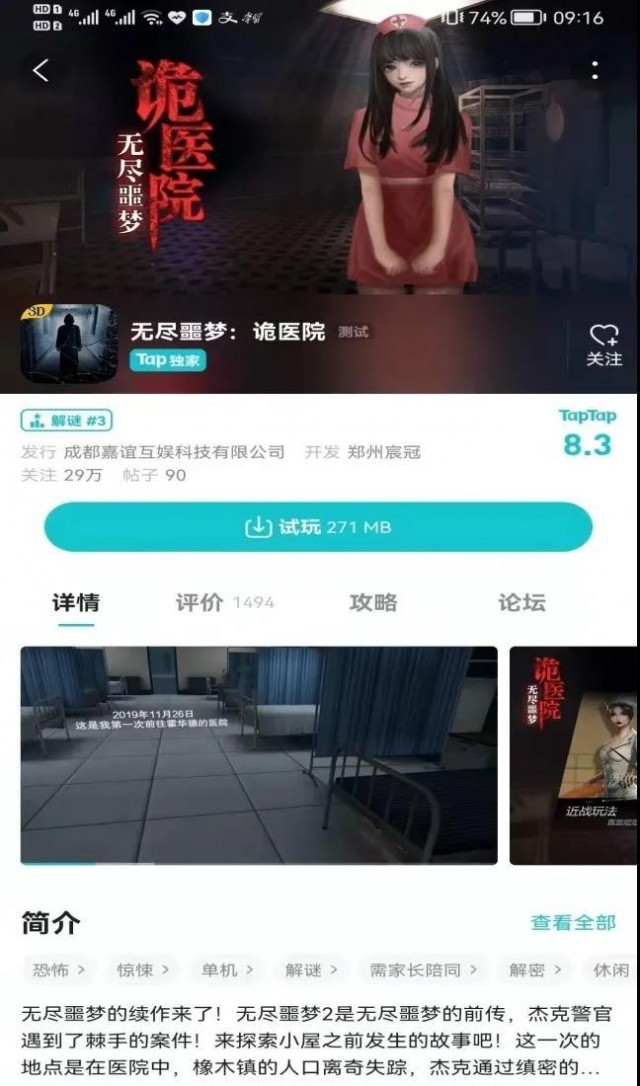Open publisher 成都嘉谊互娱科技有限公司 page
The image size is (640, 1086).
[174, 452]
